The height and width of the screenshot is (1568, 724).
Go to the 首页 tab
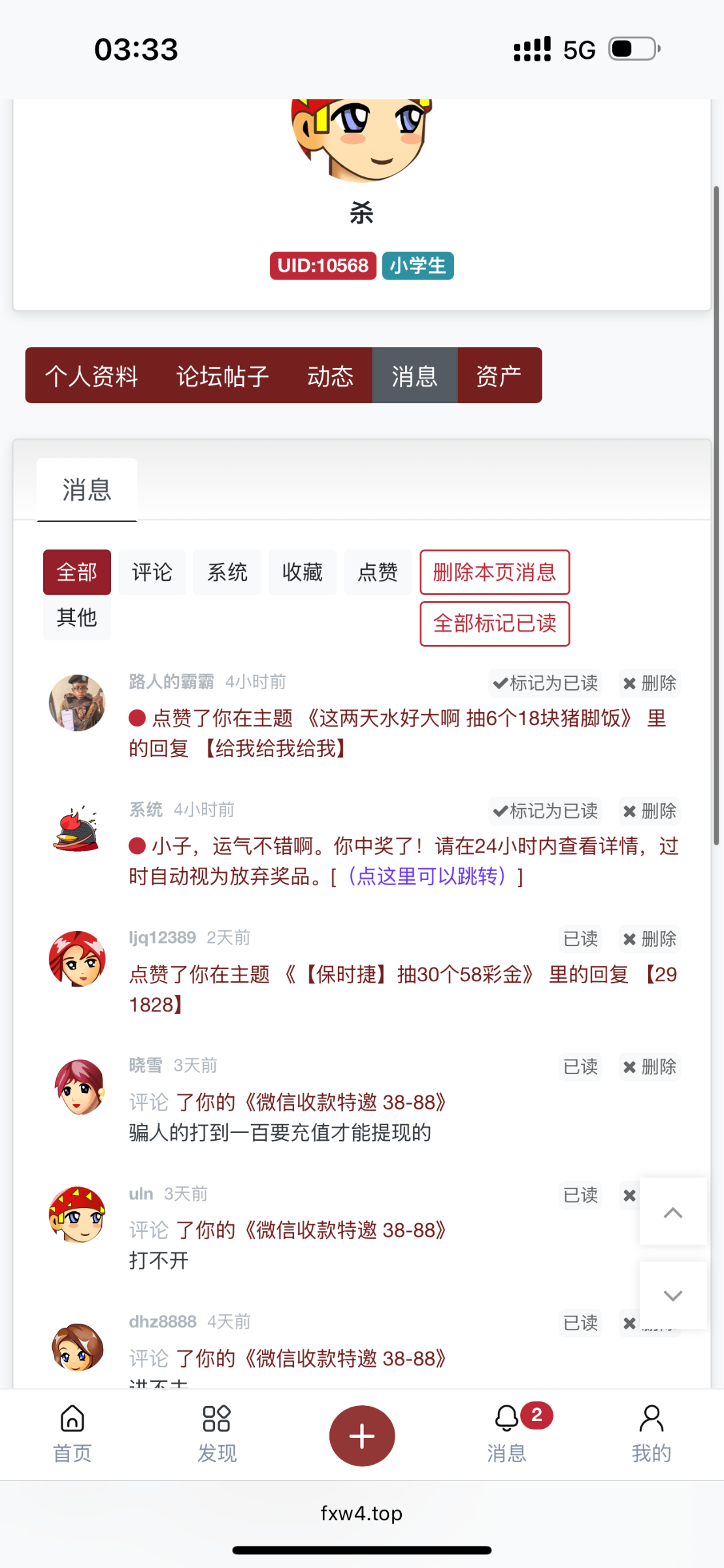tap(72, 1435)
